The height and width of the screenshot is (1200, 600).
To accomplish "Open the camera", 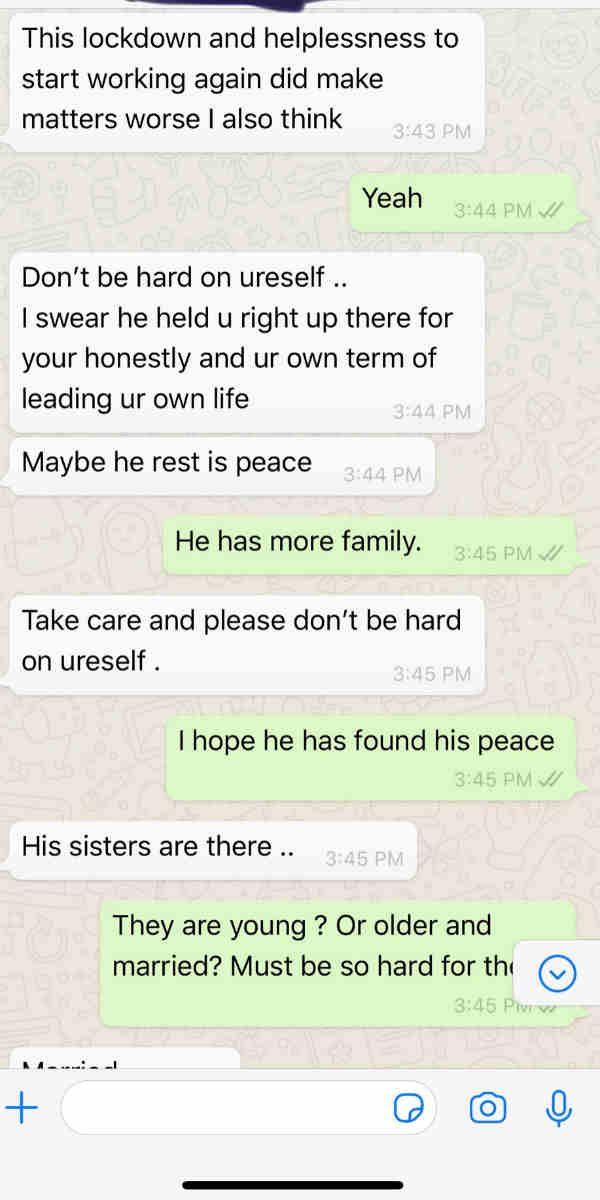I will pyautogui.click(x=488, y=1107).
